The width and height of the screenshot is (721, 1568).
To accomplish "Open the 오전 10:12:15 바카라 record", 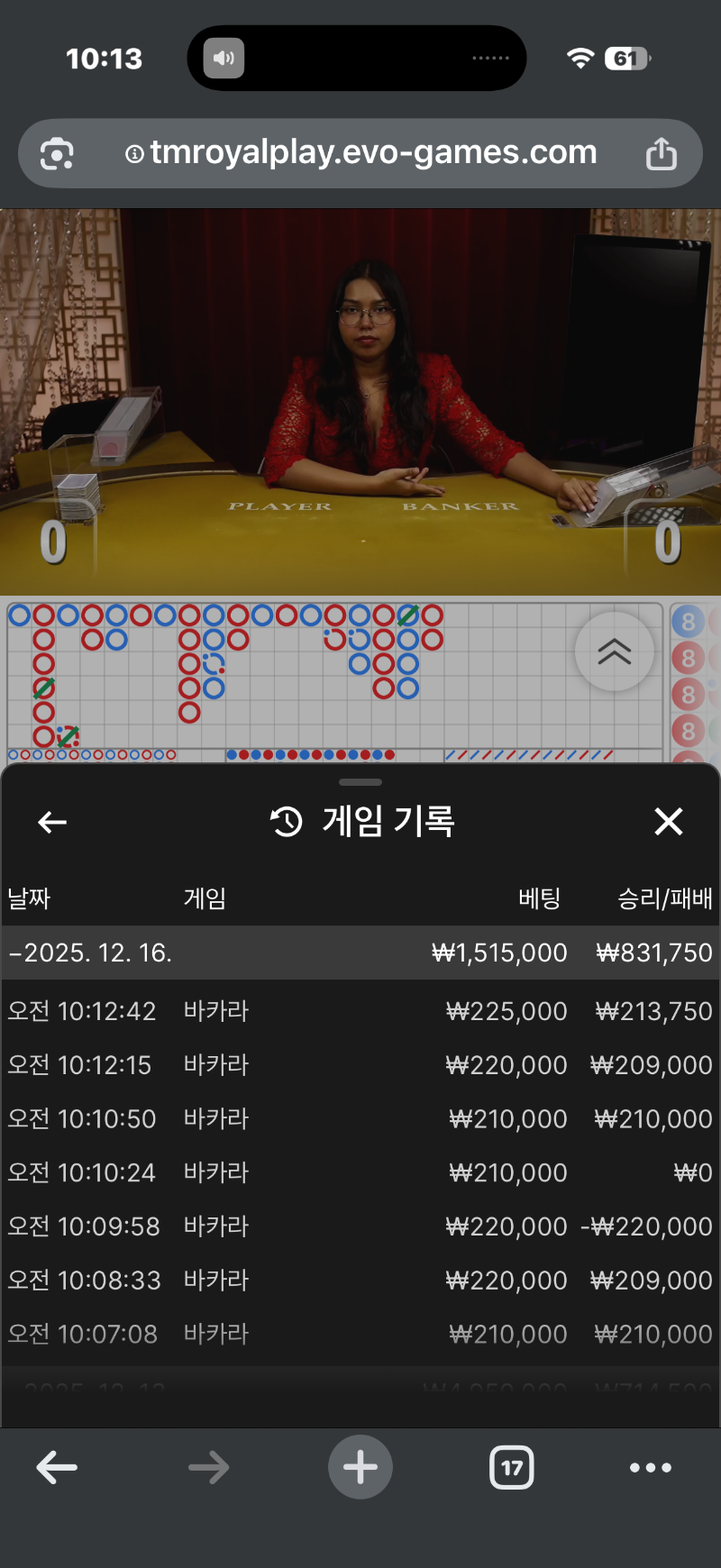I will tap(360, 1065).
